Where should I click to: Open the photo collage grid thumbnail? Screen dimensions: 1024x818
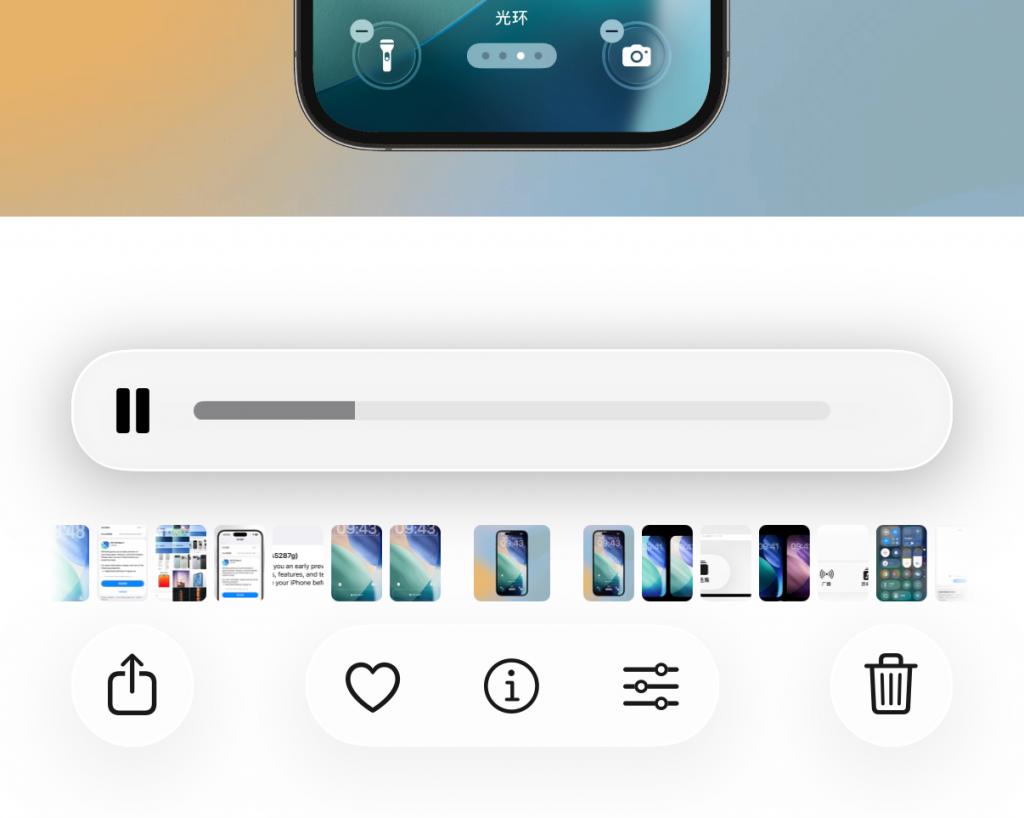tap(181, 563)
